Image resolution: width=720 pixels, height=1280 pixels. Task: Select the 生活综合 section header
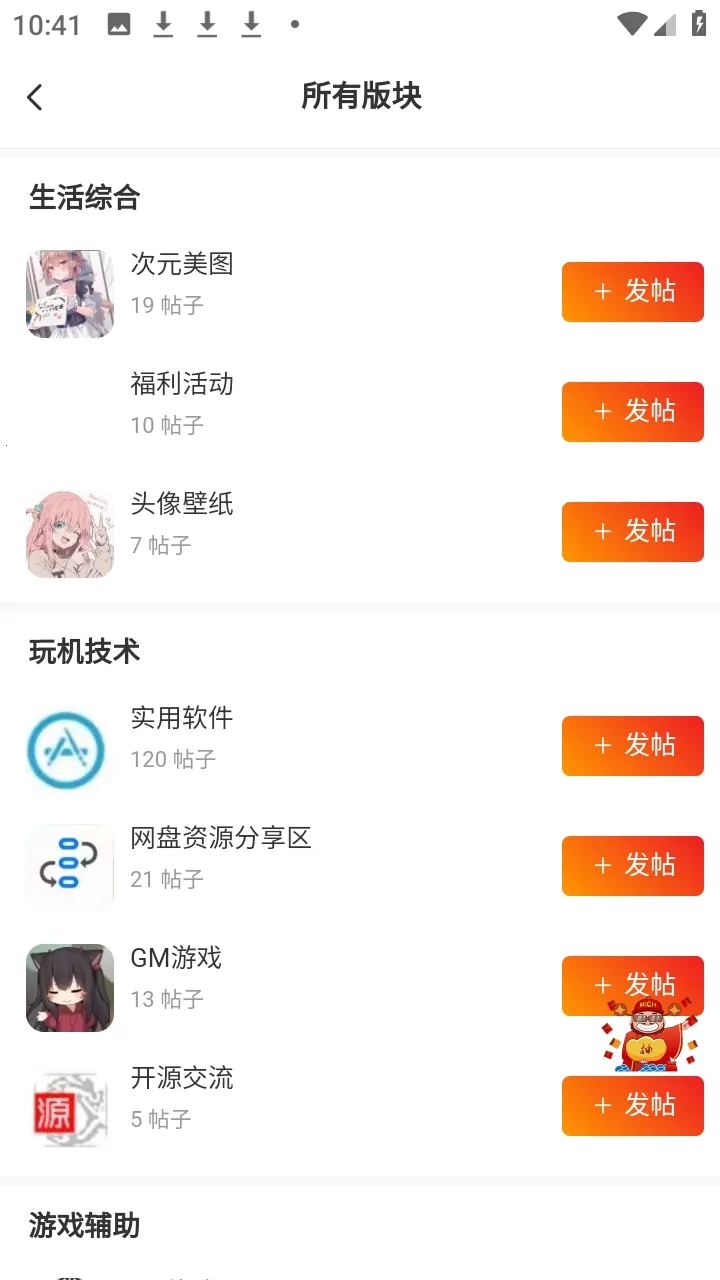point(84,198)
